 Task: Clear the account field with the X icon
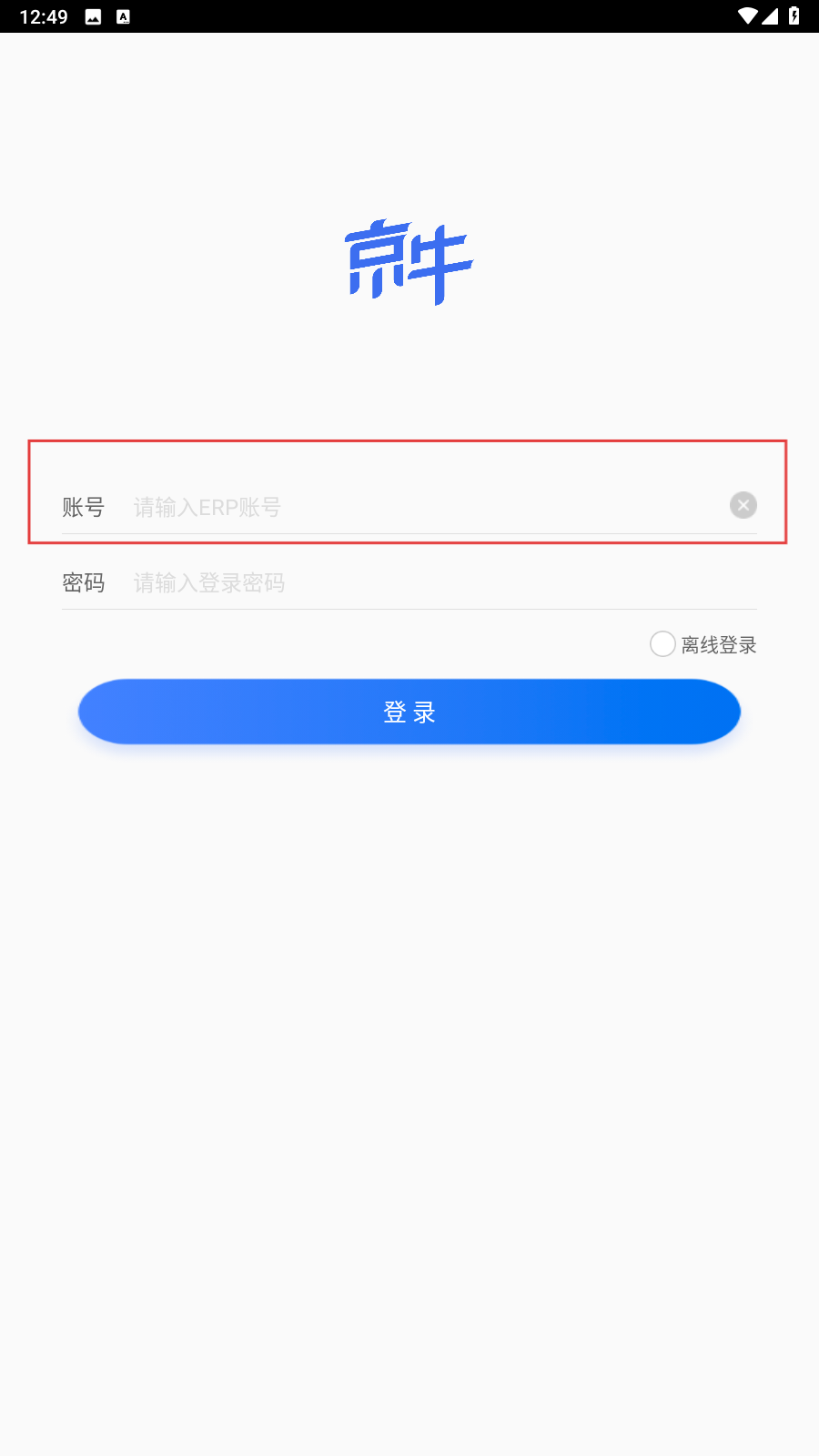tap(743, 505)
